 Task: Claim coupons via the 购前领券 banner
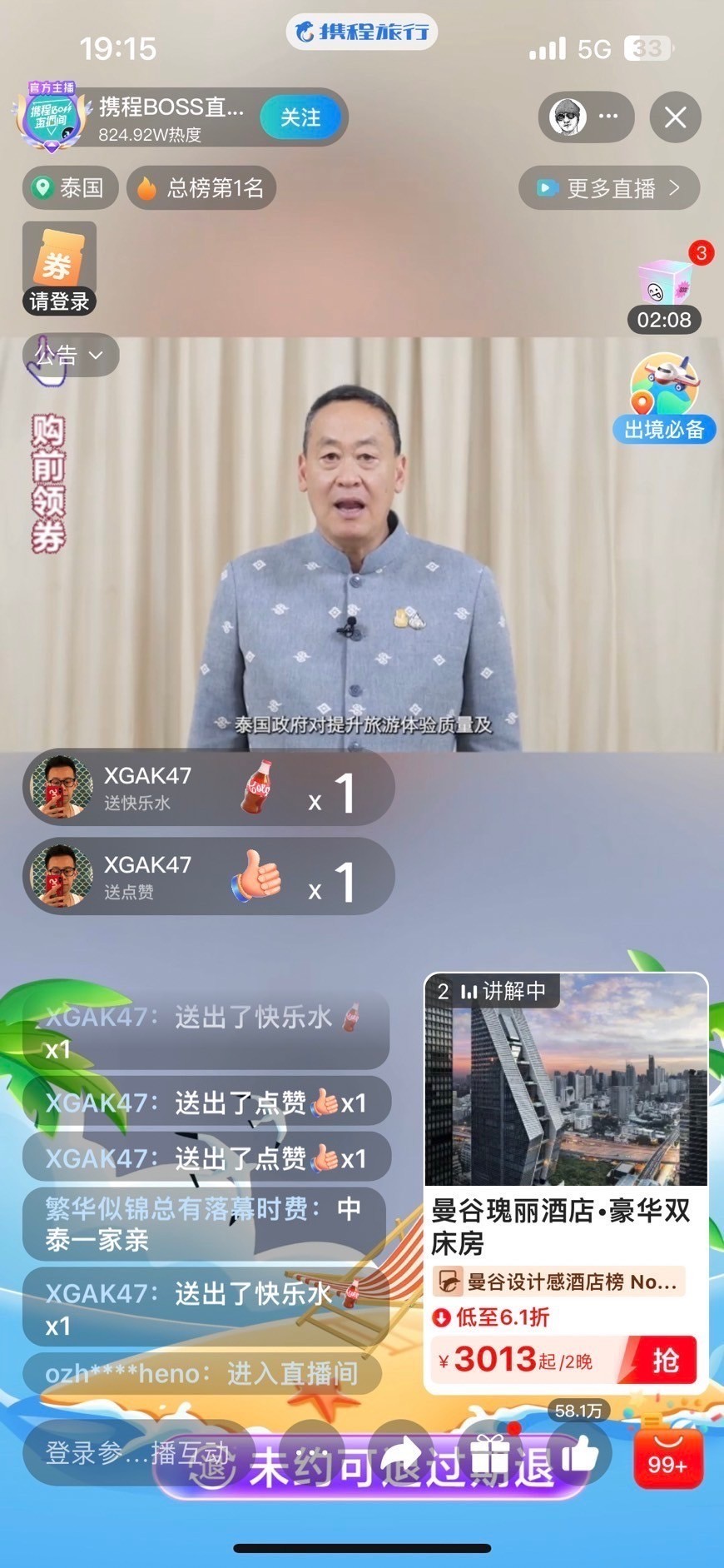[x=48, y=483]
